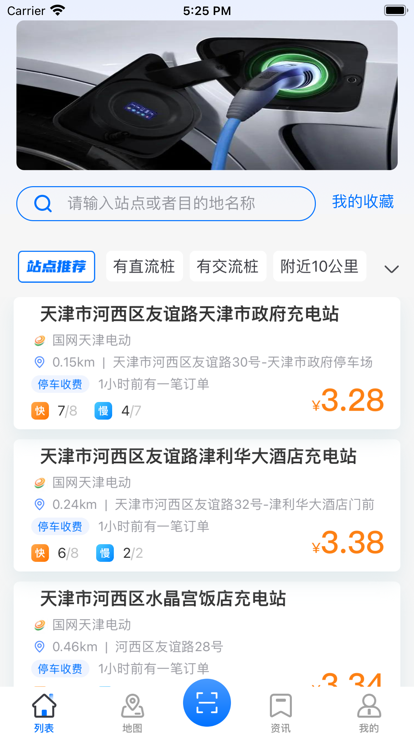
Task: Open 津利华大酒店充电站 station card
Action: pyautogui.click(x=207, y=505)
